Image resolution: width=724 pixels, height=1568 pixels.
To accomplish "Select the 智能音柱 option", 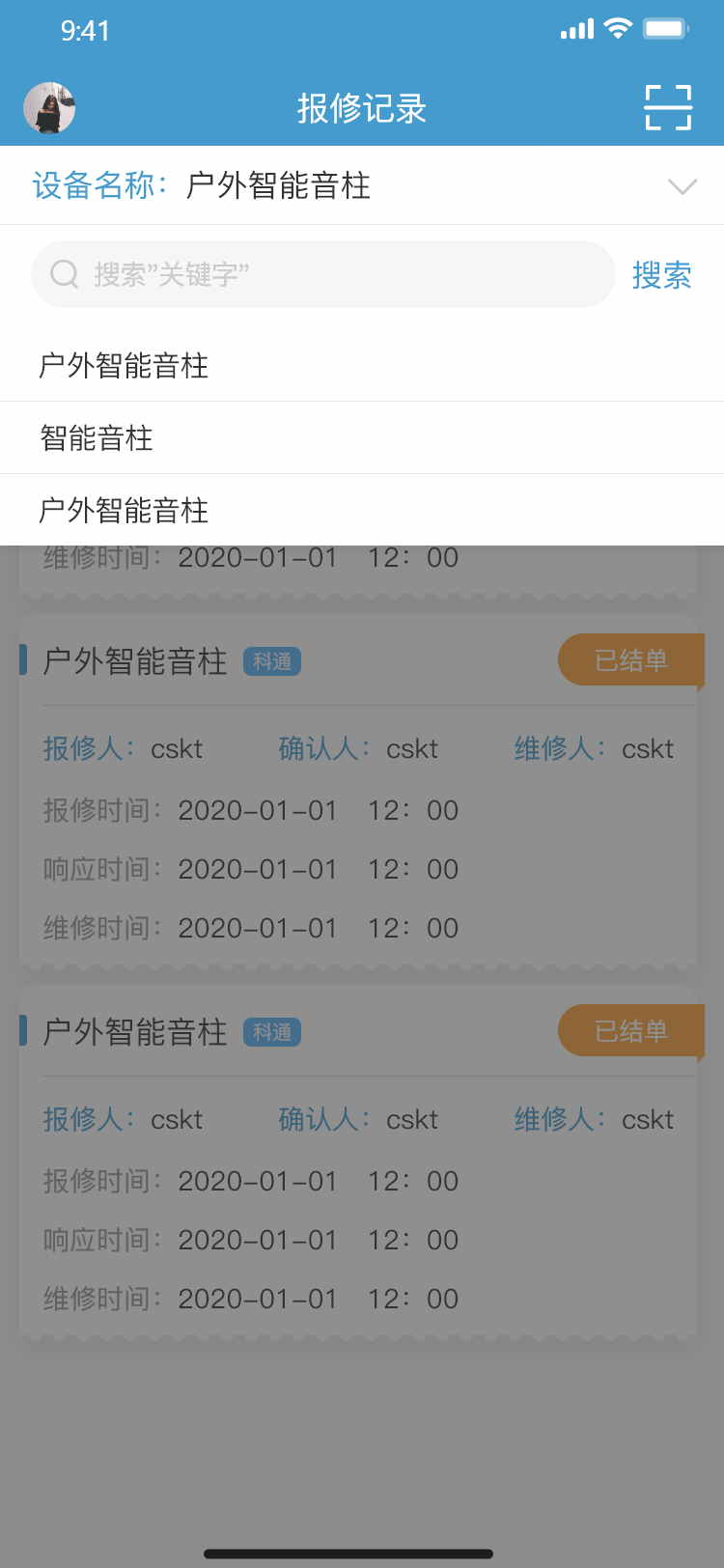I will 97,437.
